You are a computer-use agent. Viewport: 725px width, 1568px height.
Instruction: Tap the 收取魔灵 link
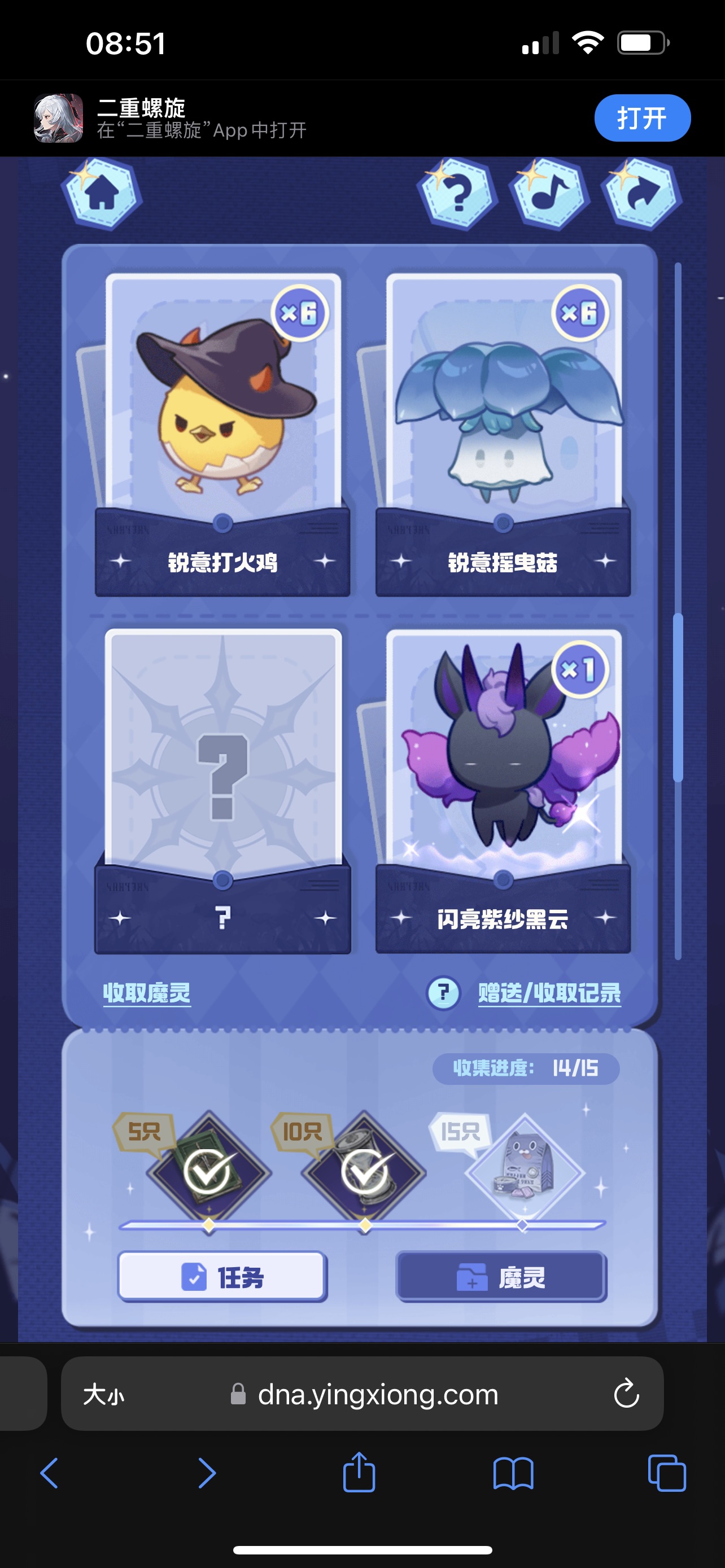147,993
